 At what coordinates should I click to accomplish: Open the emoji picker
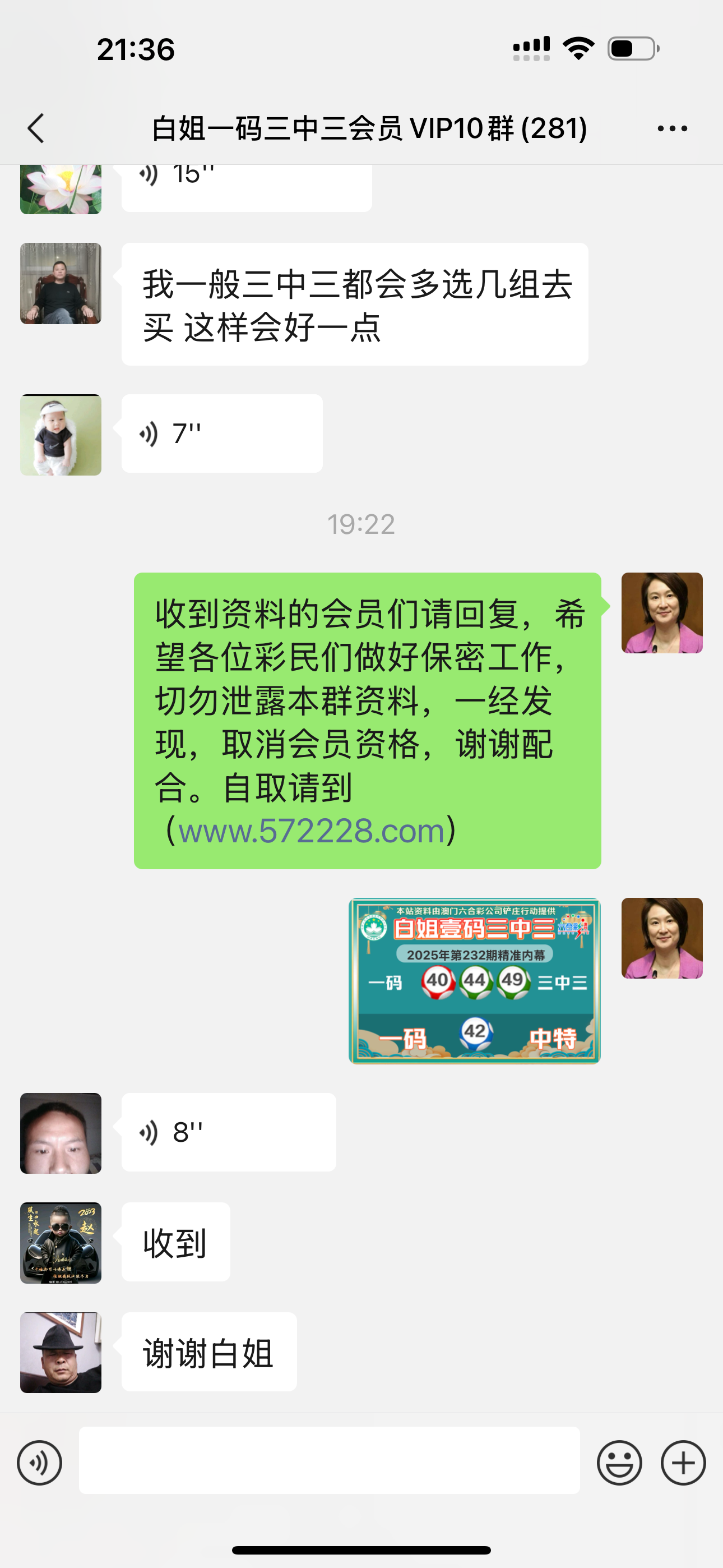pos(619,1463)
